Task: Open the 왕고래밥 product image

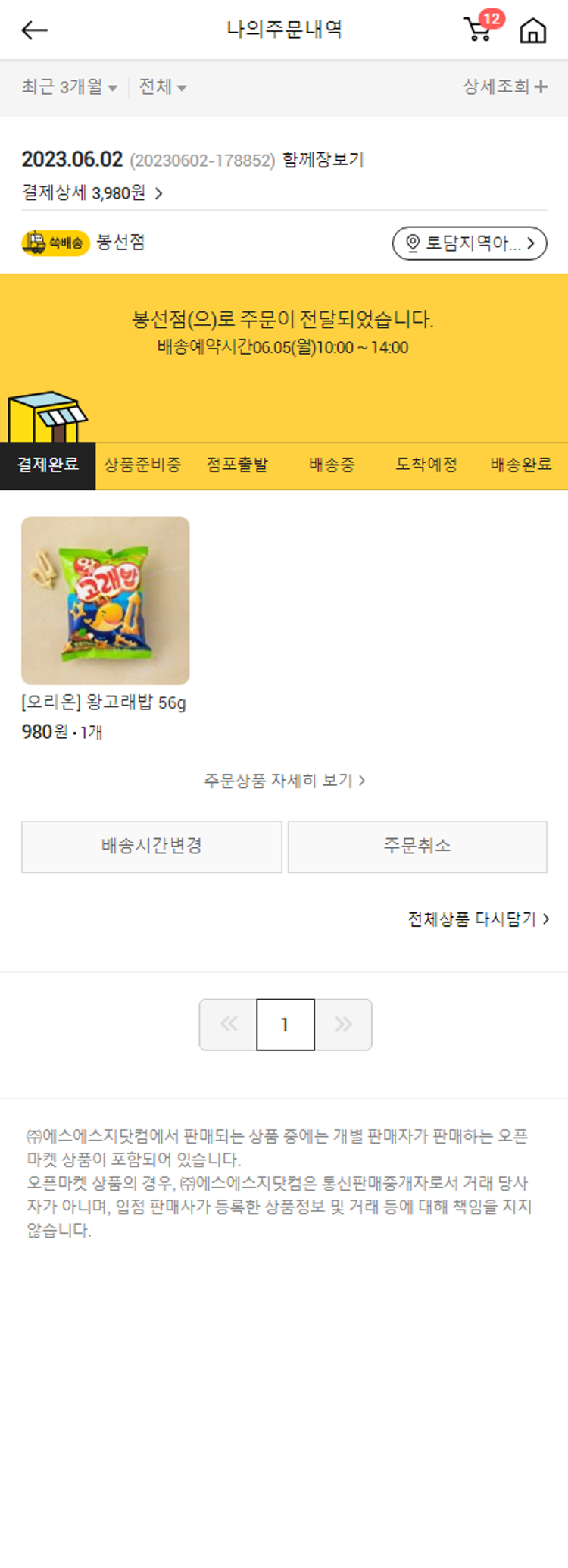Action: click(105, 600)
